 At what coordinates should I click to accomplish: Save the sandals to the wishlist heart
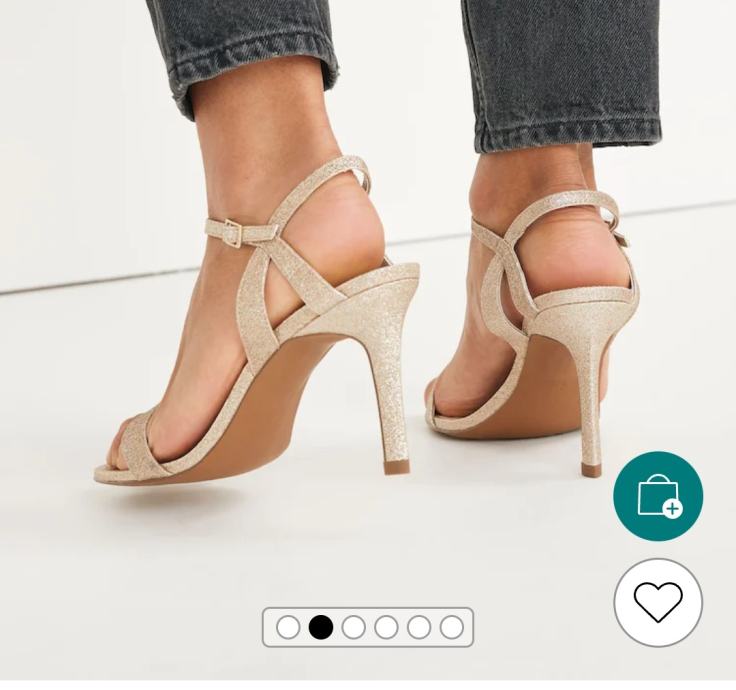658,602
